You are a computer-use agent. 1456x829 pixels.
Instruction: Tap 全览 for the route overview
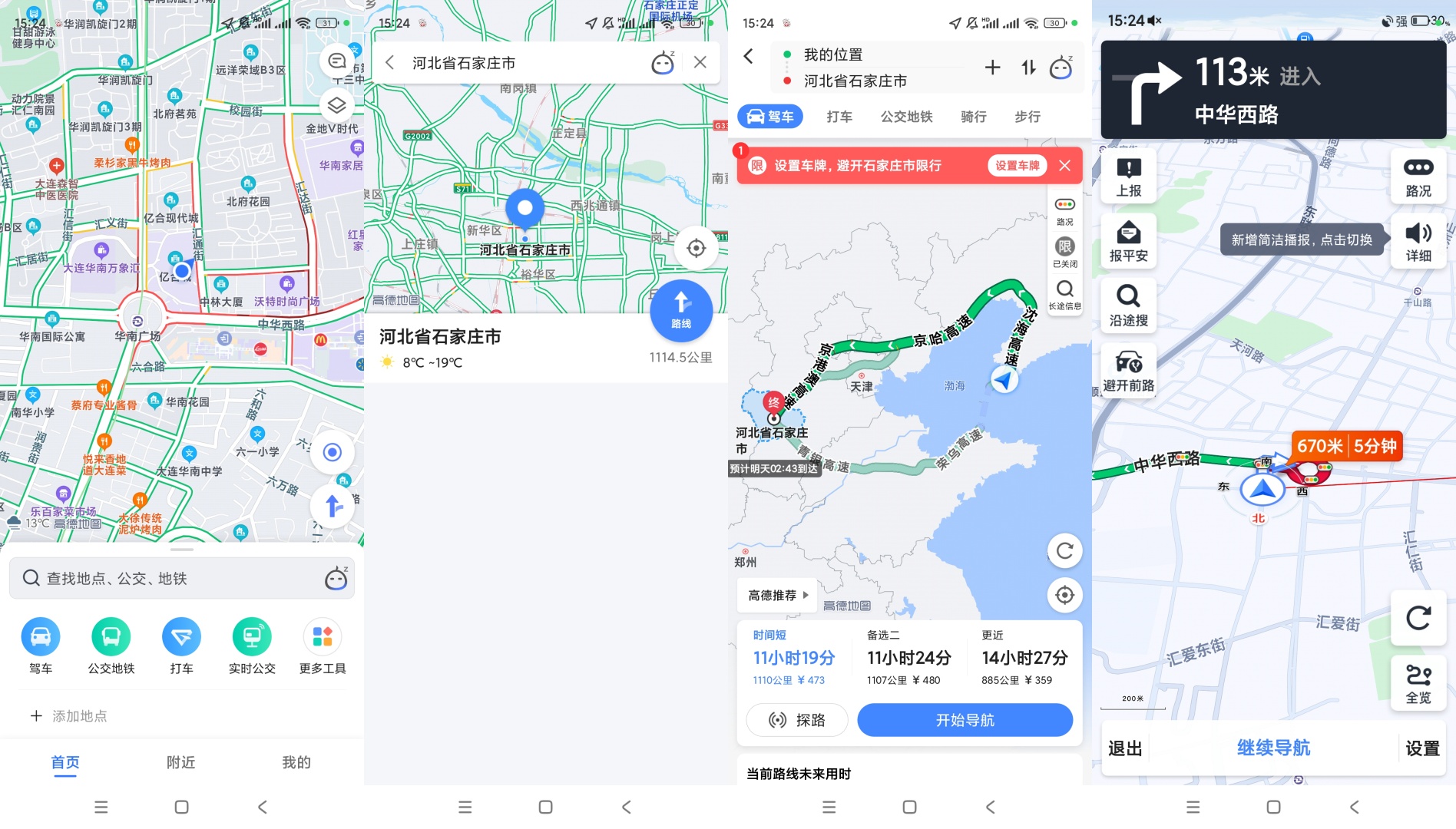1418,683
